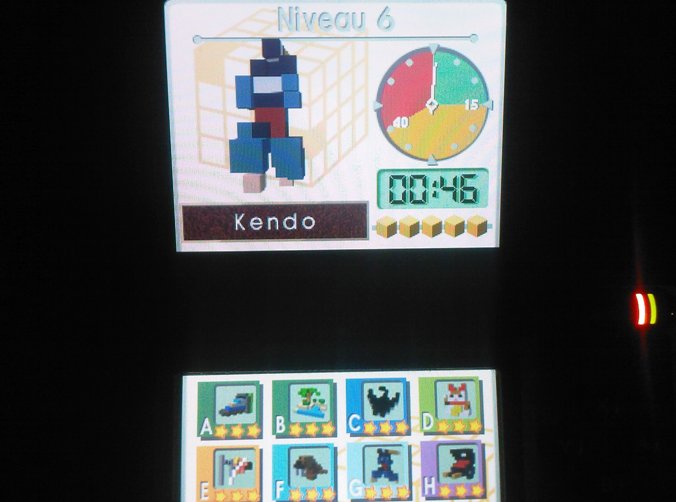Image resolution: width=676 pixels, height=502 pixels.
Task: Open puzzle F with the walrus
Action: click(x=305, y=471)
